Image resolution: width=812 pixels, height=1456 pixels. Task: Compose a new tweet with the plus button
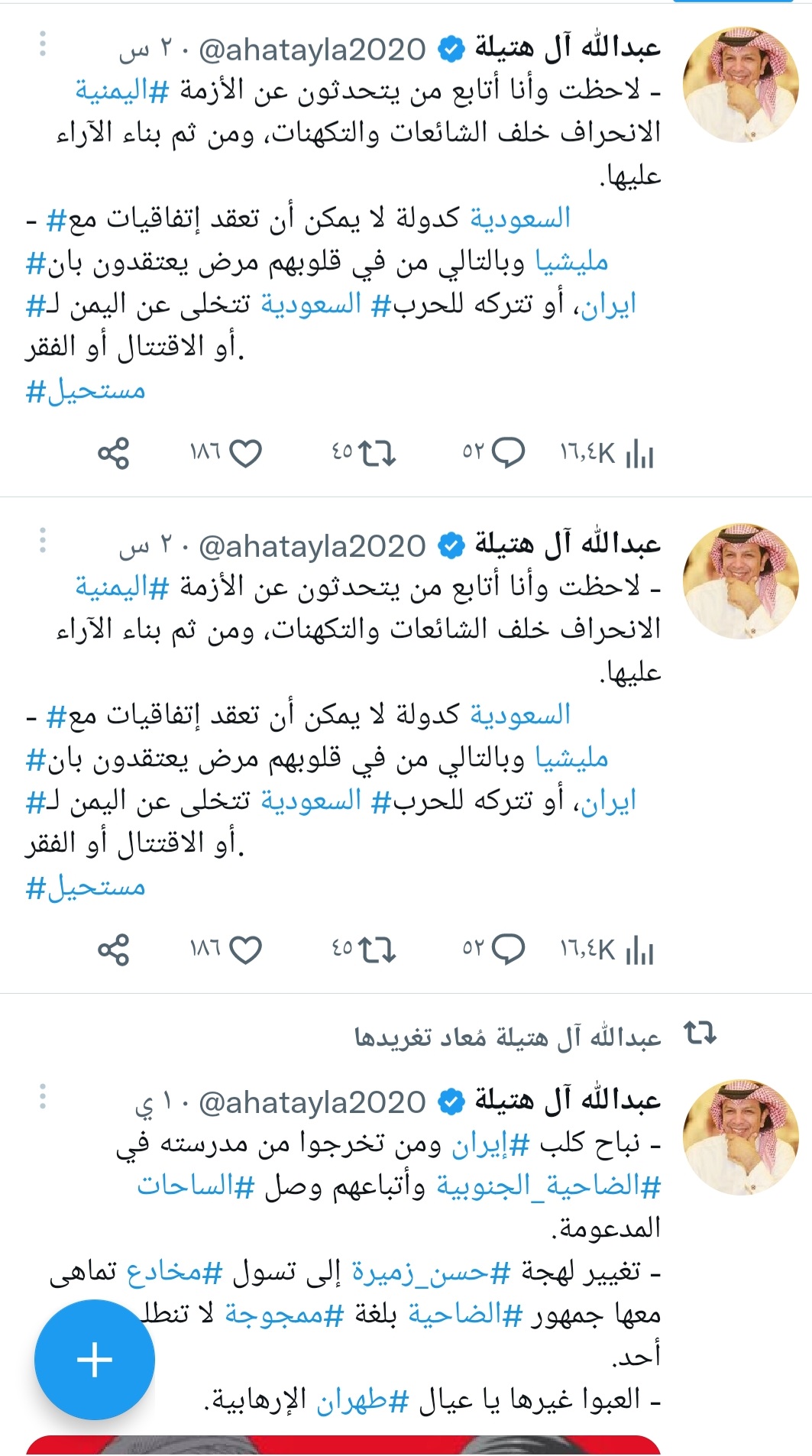pyautogui.click(x=95, y=1360)
